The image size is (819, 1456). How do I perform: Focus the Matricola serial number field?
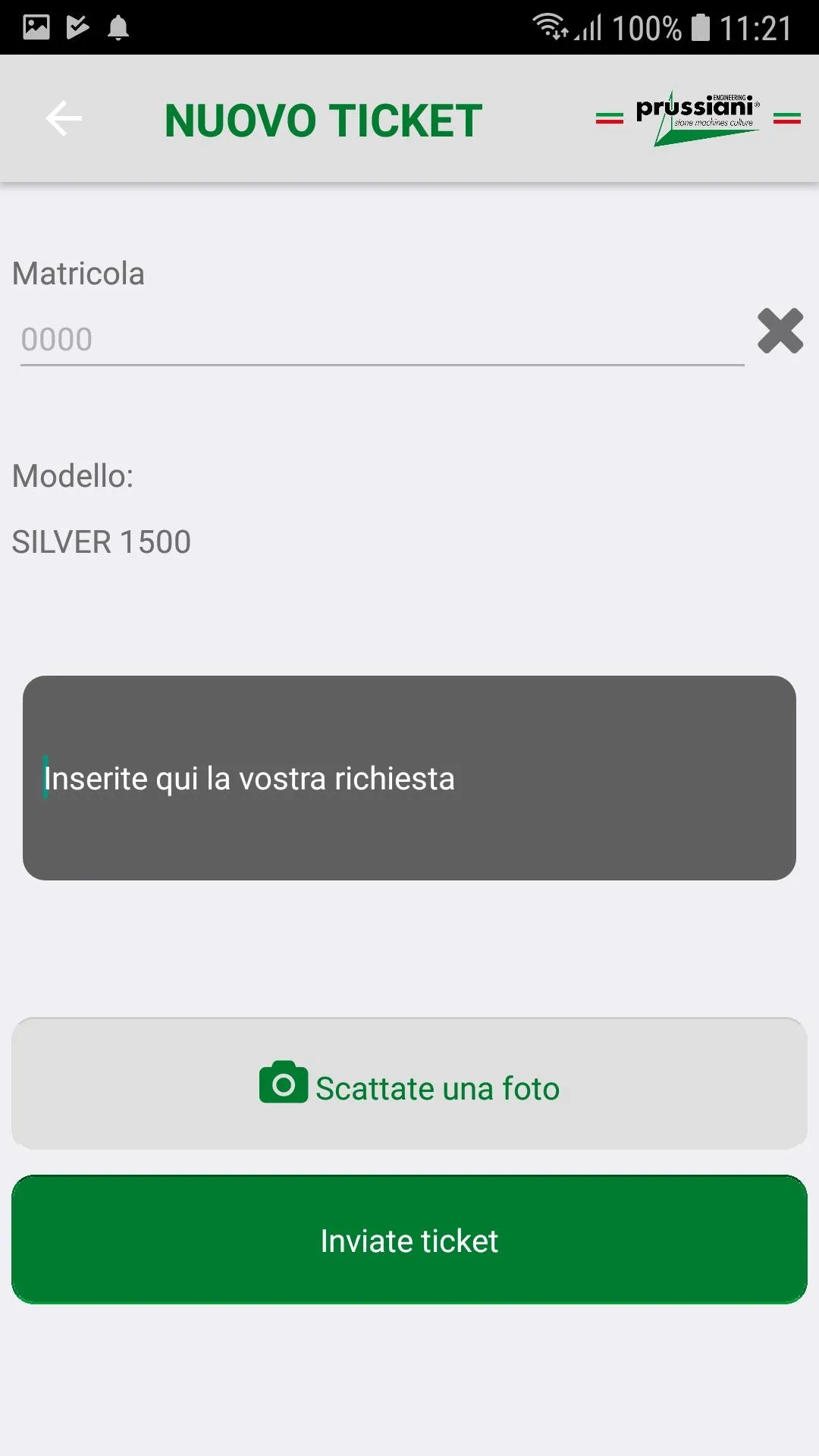[381, 340]
